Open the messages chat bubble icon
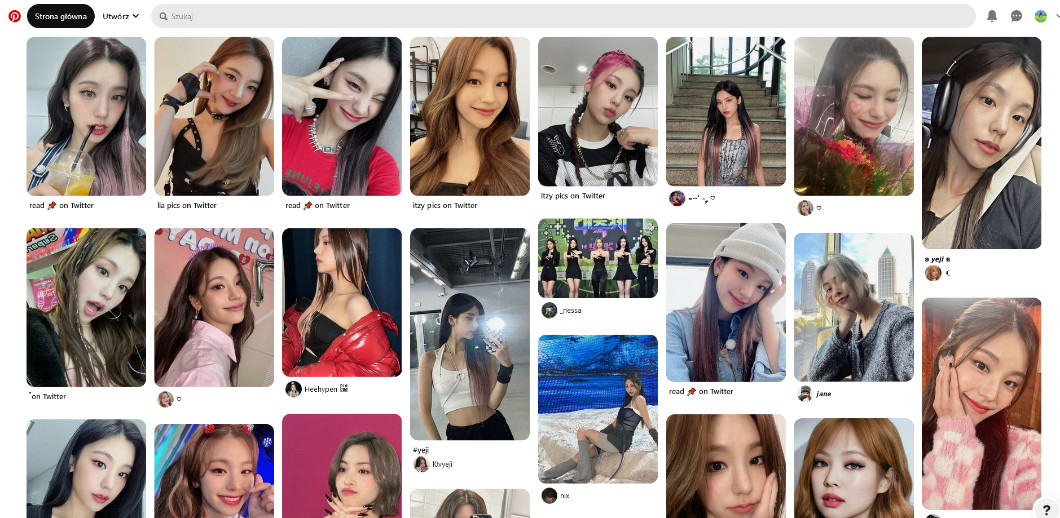1060x518 pixels. [x=1016, y=16]
